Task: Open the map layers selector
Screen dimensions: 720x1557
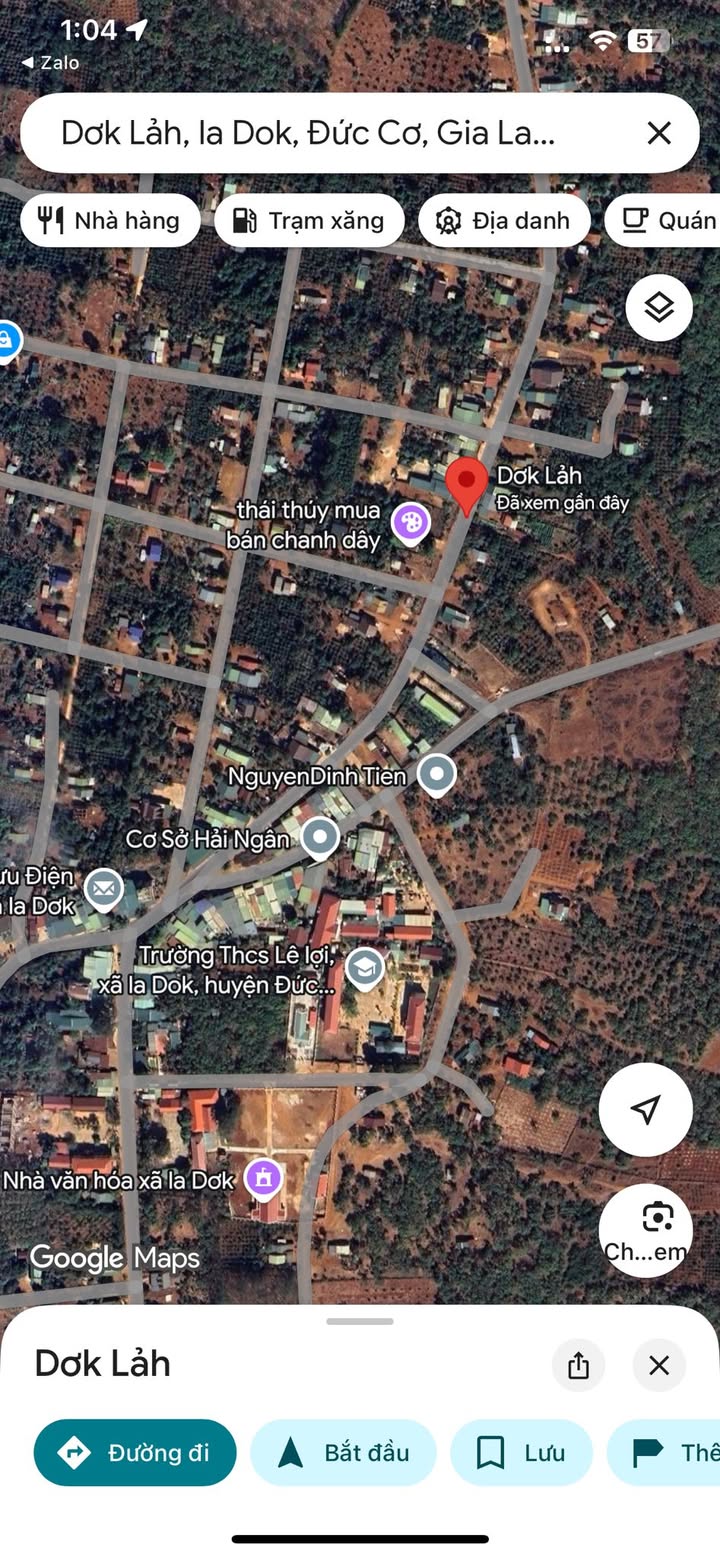Action: click(659, 308)
